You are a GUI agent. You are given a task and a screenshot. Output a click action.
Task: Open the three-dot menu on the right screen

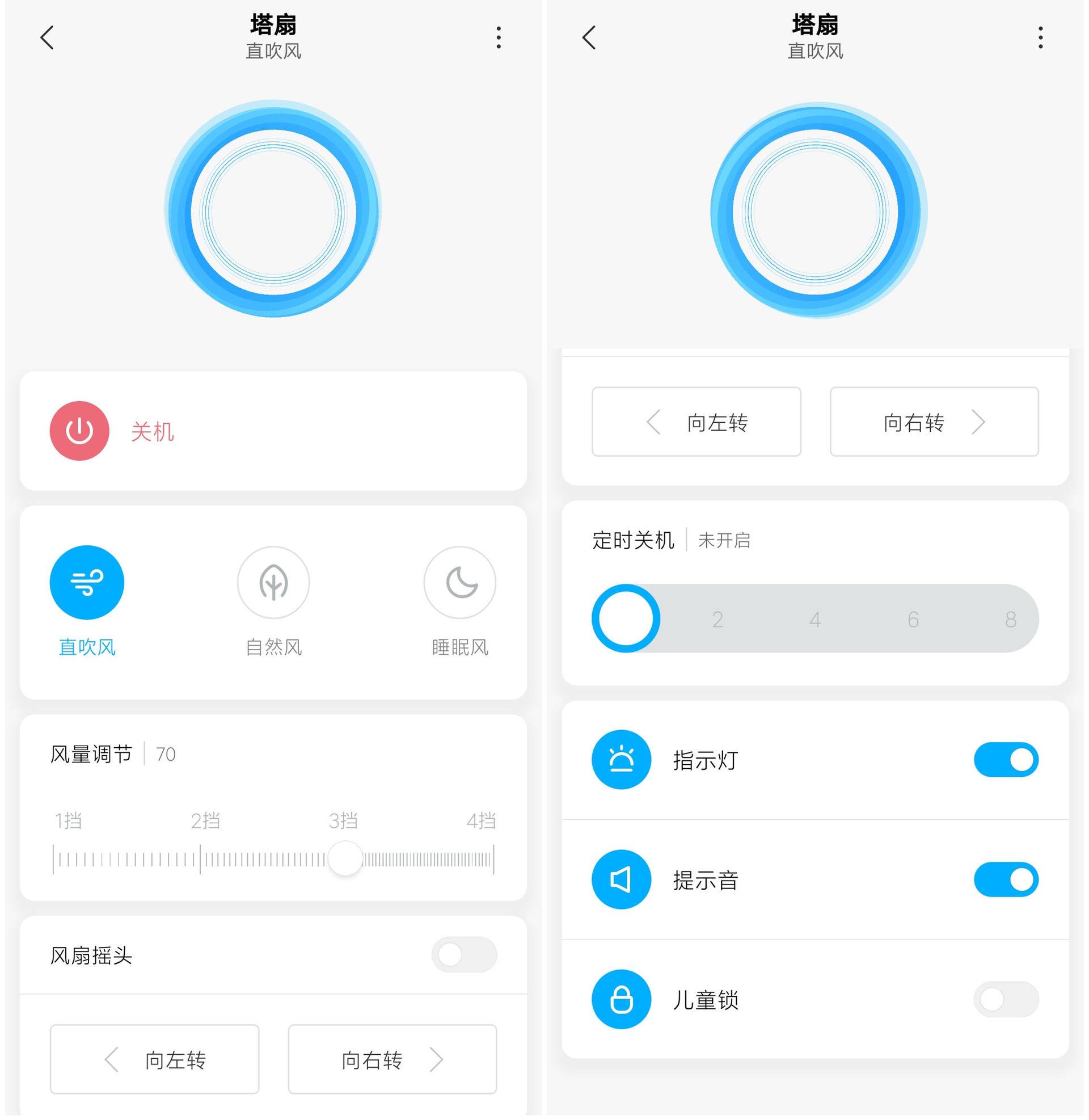(1042, 37)
